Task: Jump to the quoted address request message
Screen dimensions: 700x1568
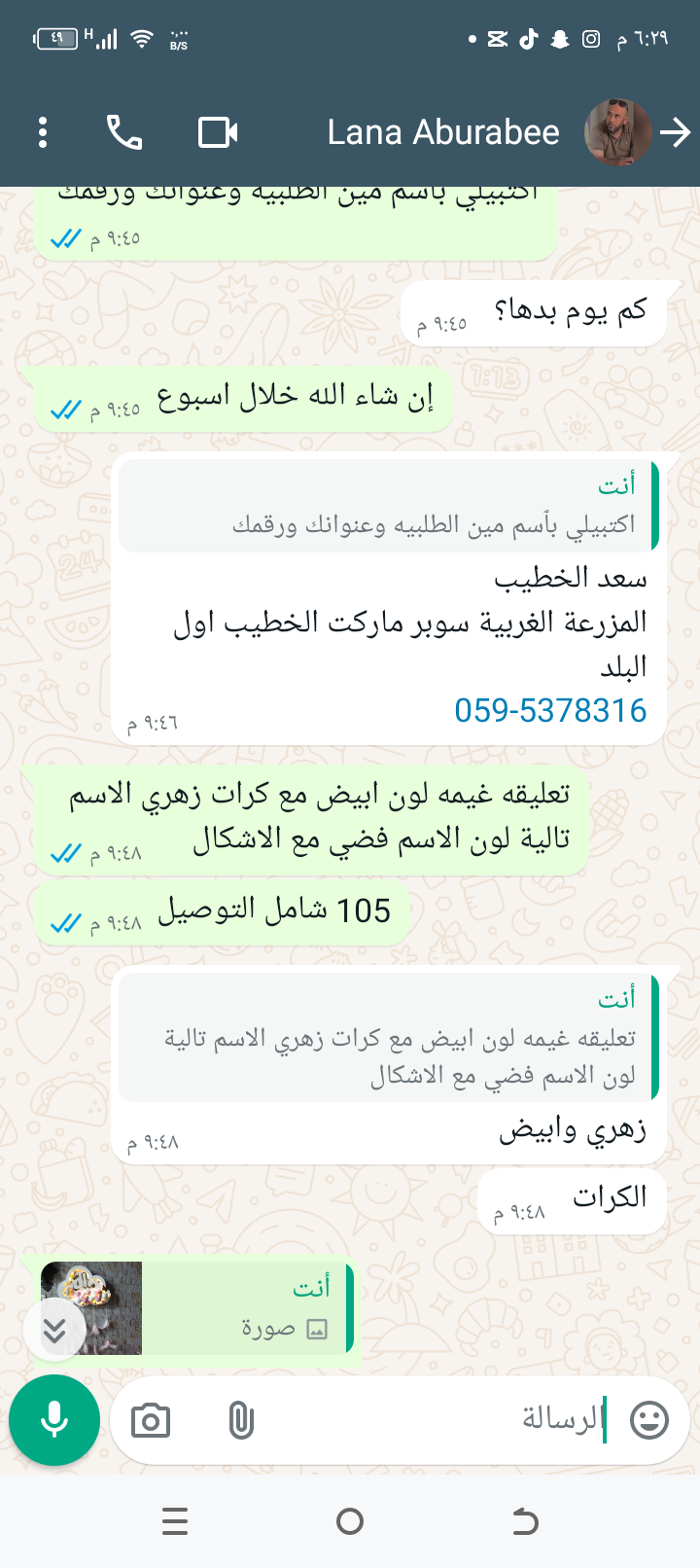Action: point(389,507)
